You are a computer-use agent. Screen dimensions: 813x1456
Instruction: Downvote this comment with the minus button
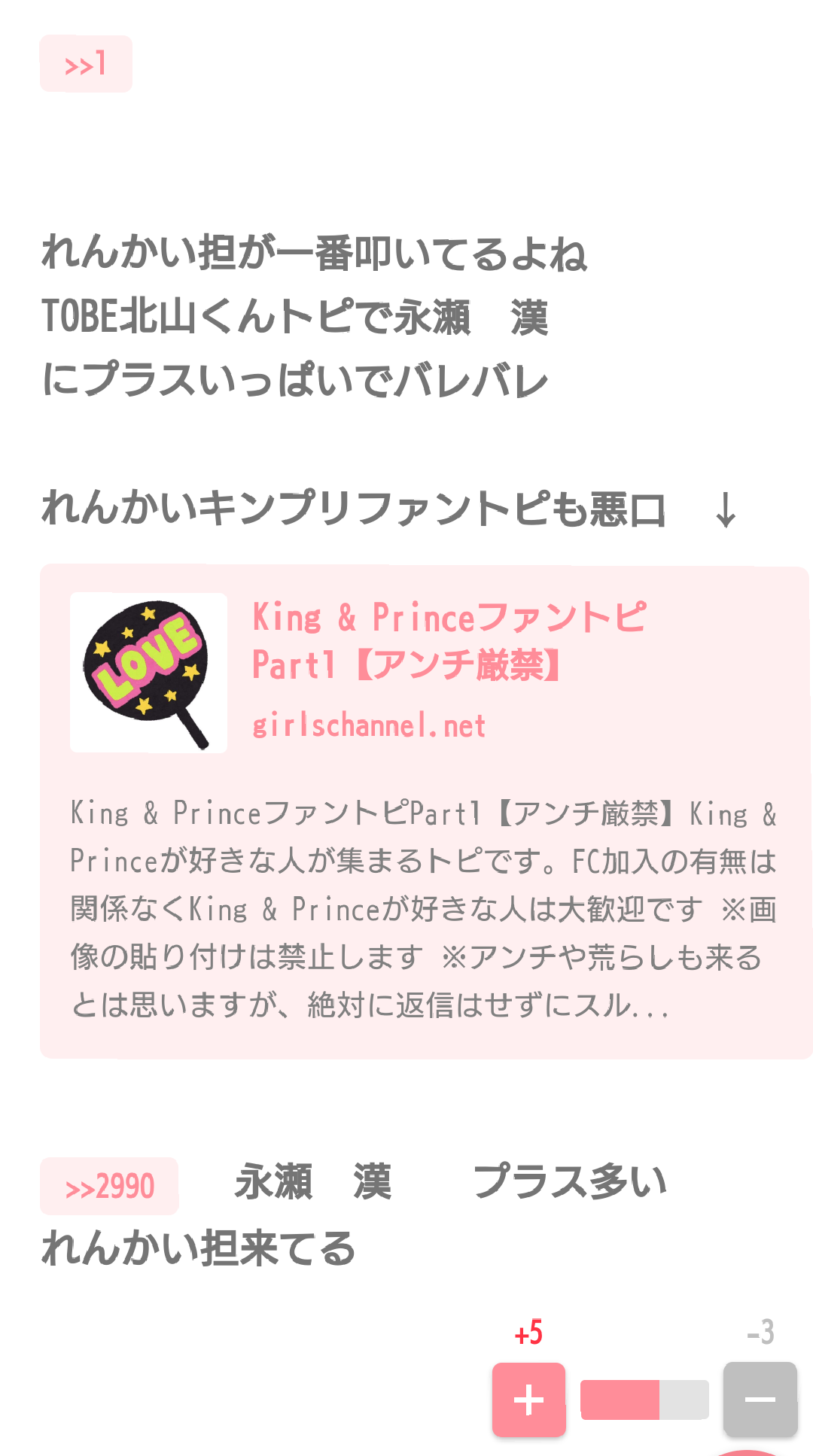[x=760, y=1399]
